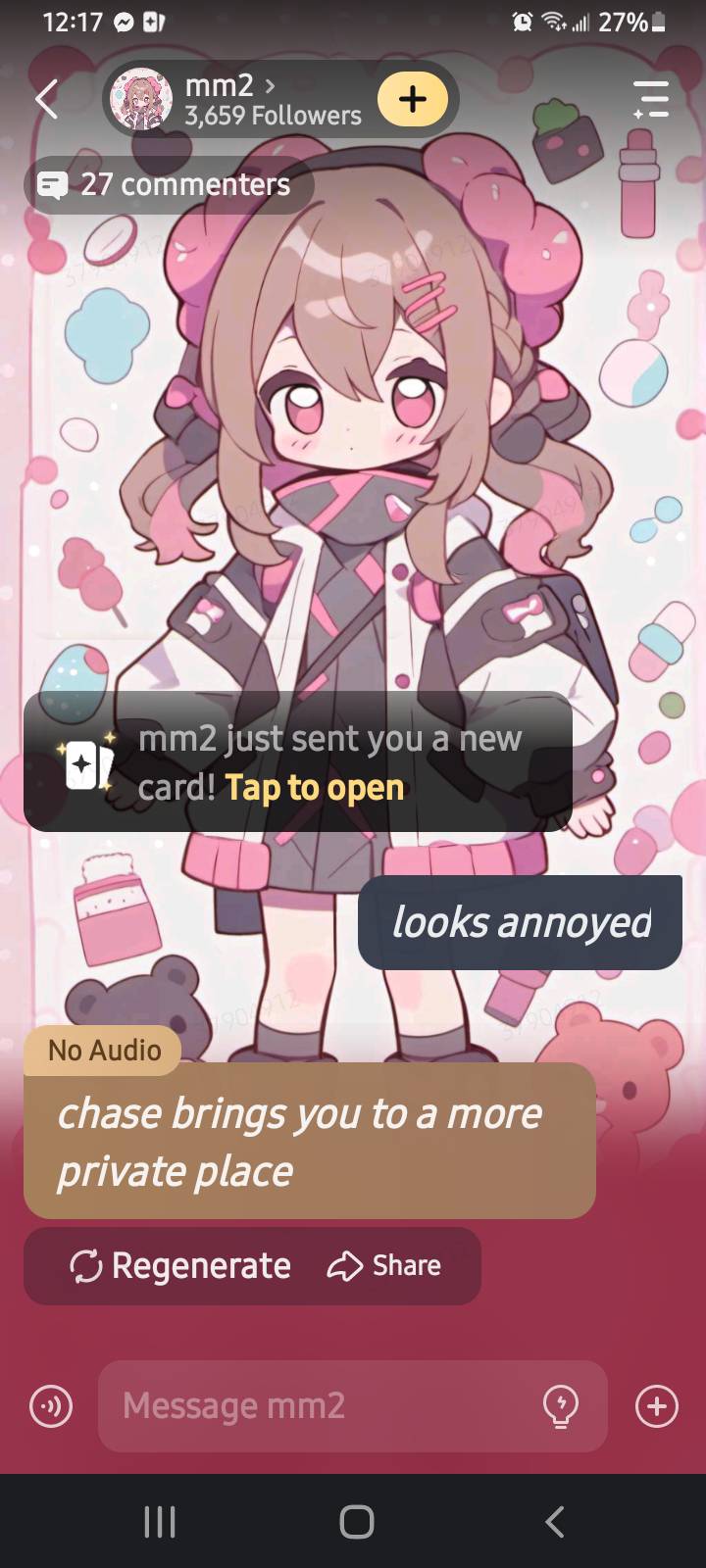Follow mm2 with the yellow plus button
Image resolution: width=706 pixels, height=1568 pixels.
(x=413, y=99)
